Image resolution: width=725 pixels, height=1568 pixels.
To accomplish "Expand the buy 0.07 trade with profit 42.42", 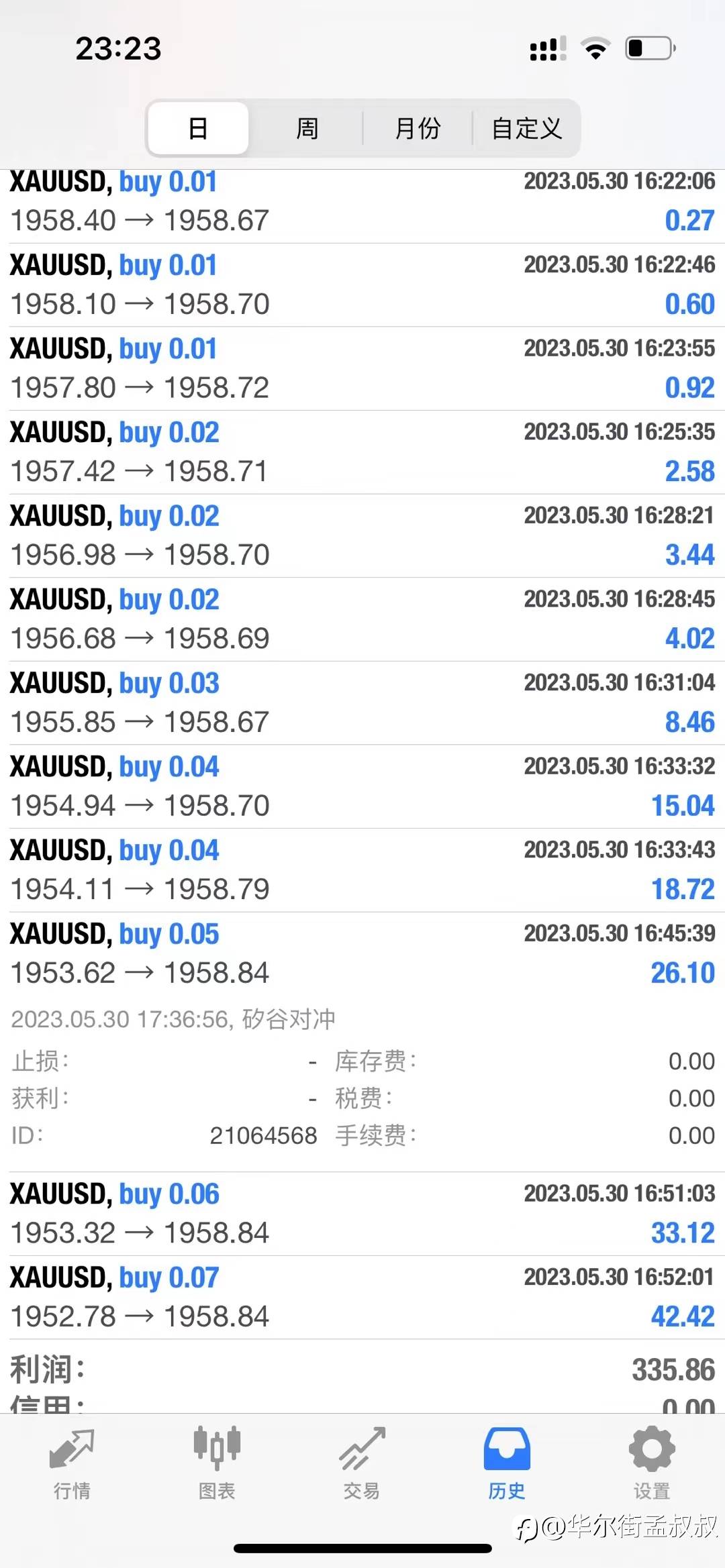I will (362, 1298).
